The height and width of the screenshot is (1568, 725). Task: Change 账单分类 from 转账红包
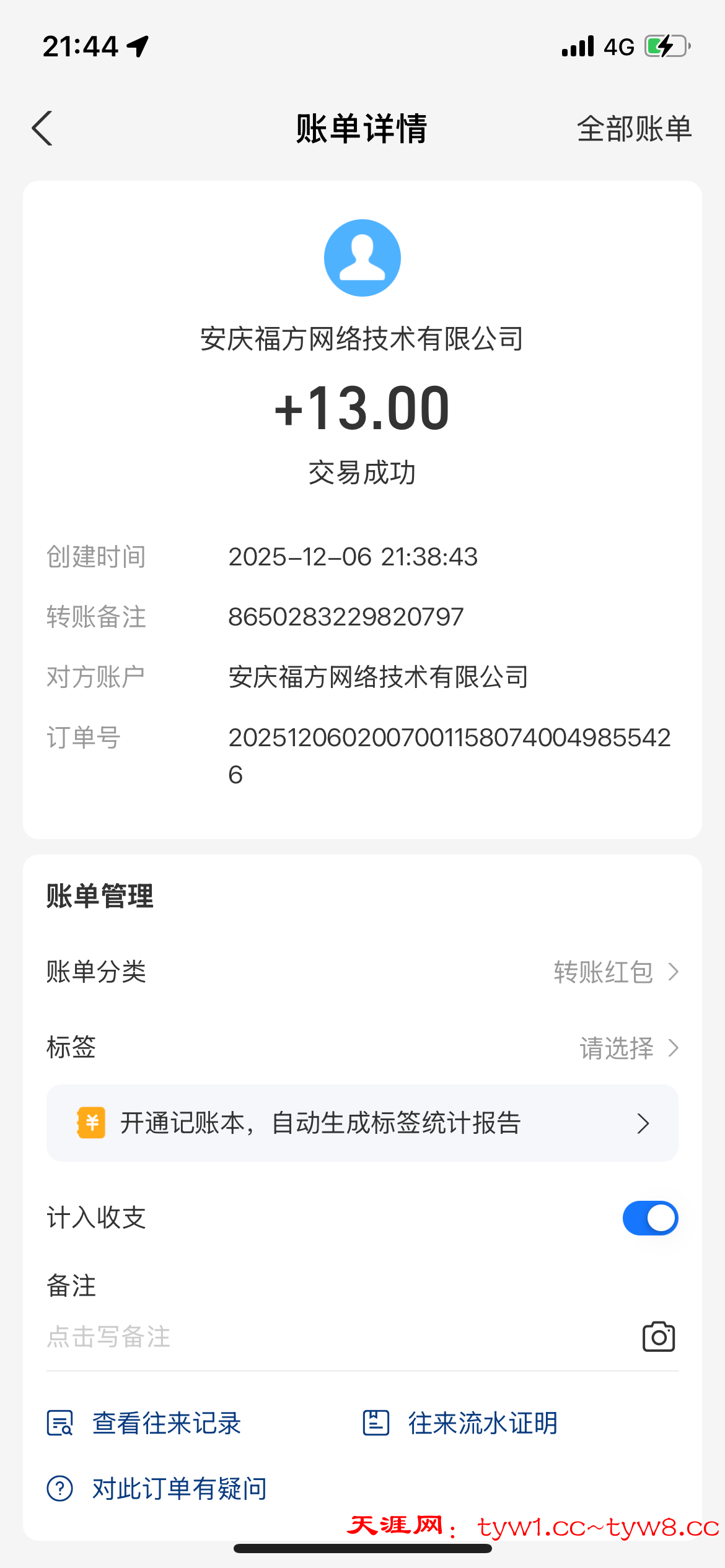pos(615,972)
